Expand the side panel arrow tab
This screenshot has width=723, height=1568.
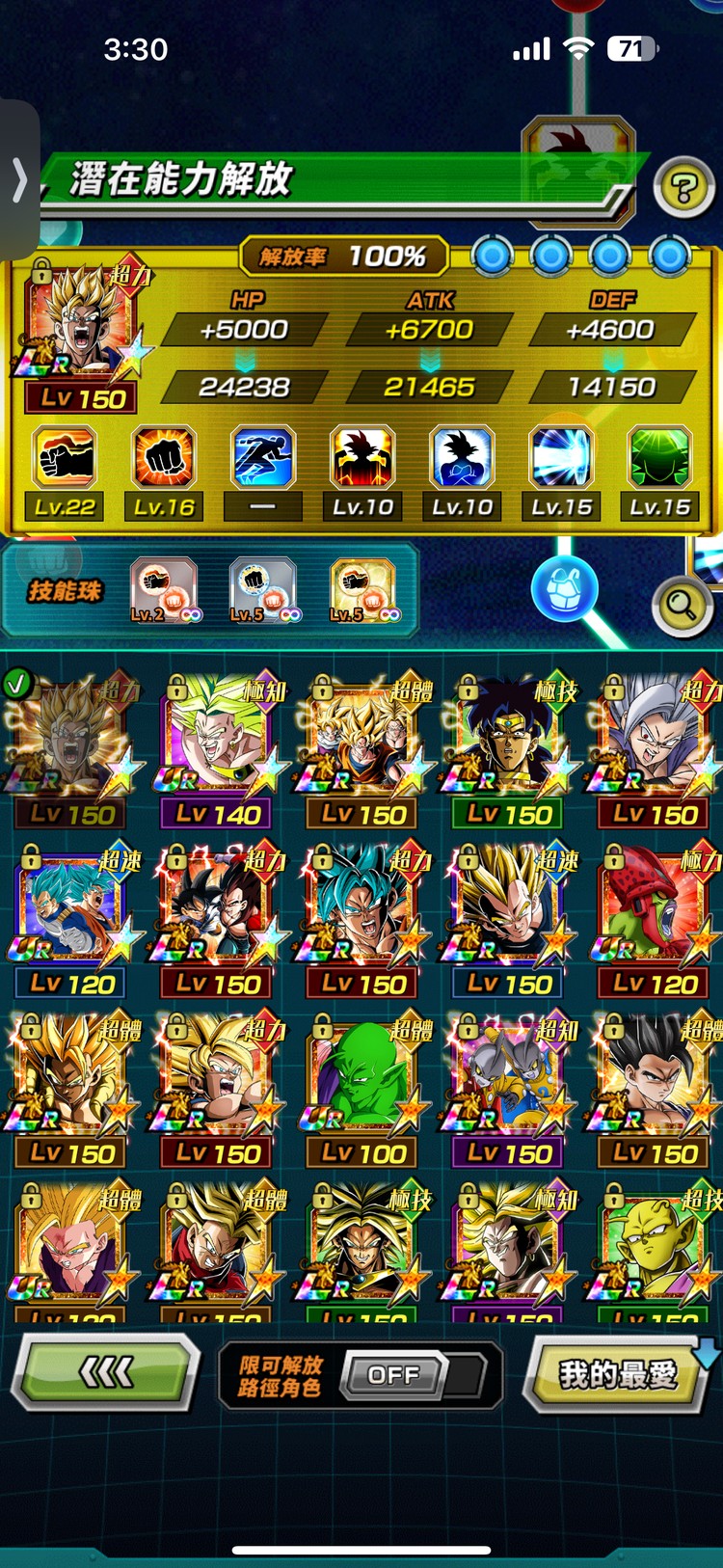pos(19,180)
